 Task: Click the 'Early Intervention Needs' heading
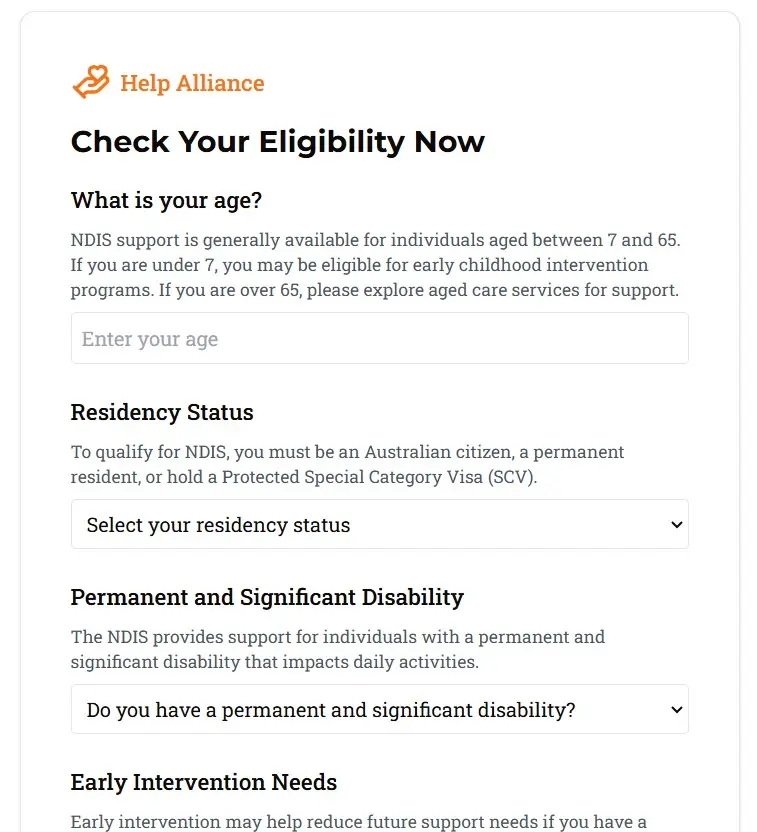click(203, 782)
